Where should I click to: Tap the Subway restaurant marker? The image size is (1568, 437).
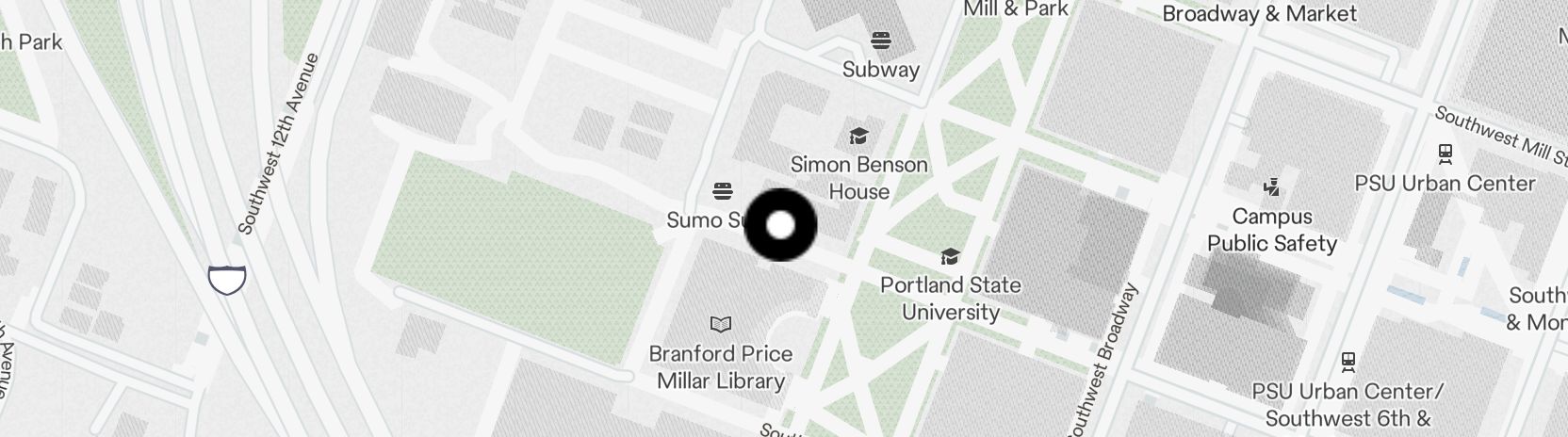click(x=880, y=40)
